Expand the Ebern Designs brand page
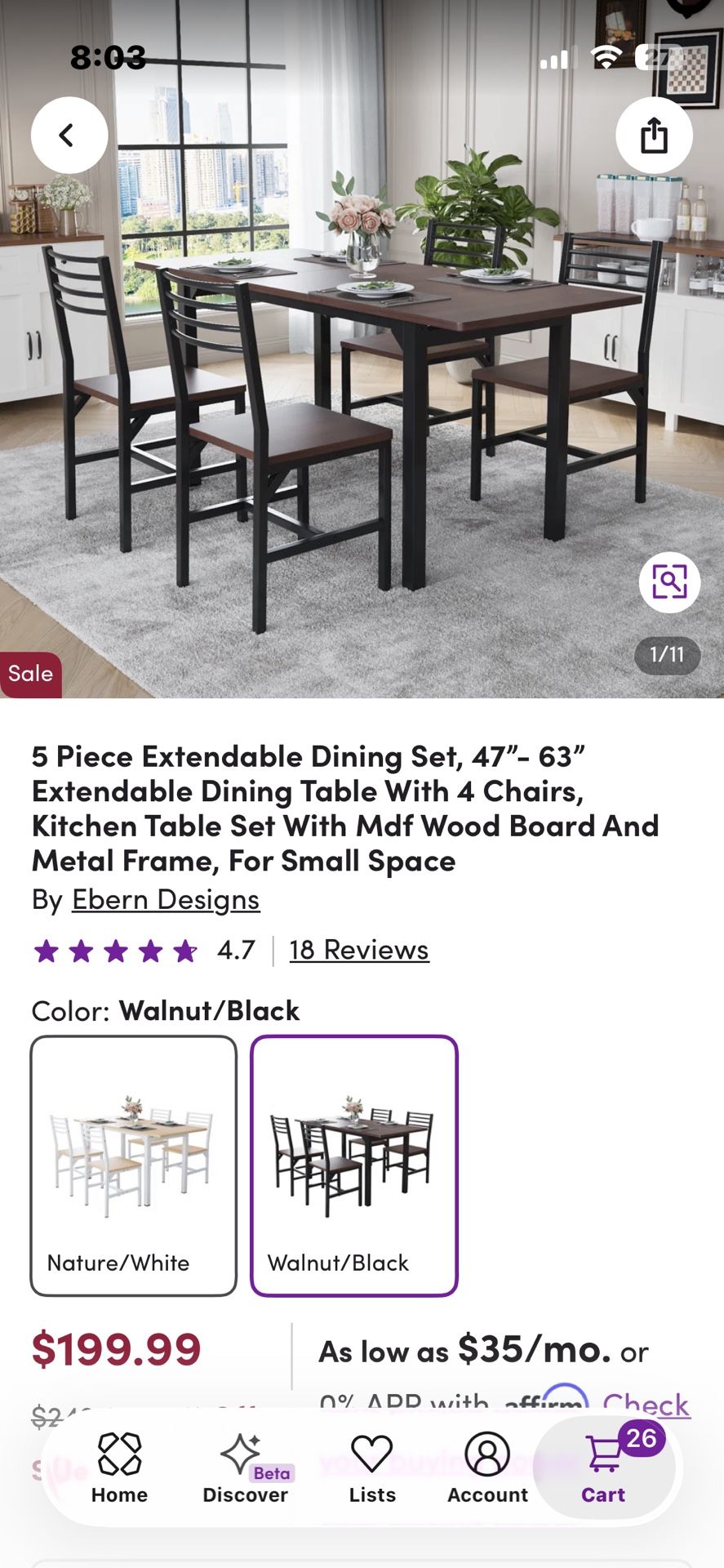Viewport: 724px width, 1568px height. [165, 899]
